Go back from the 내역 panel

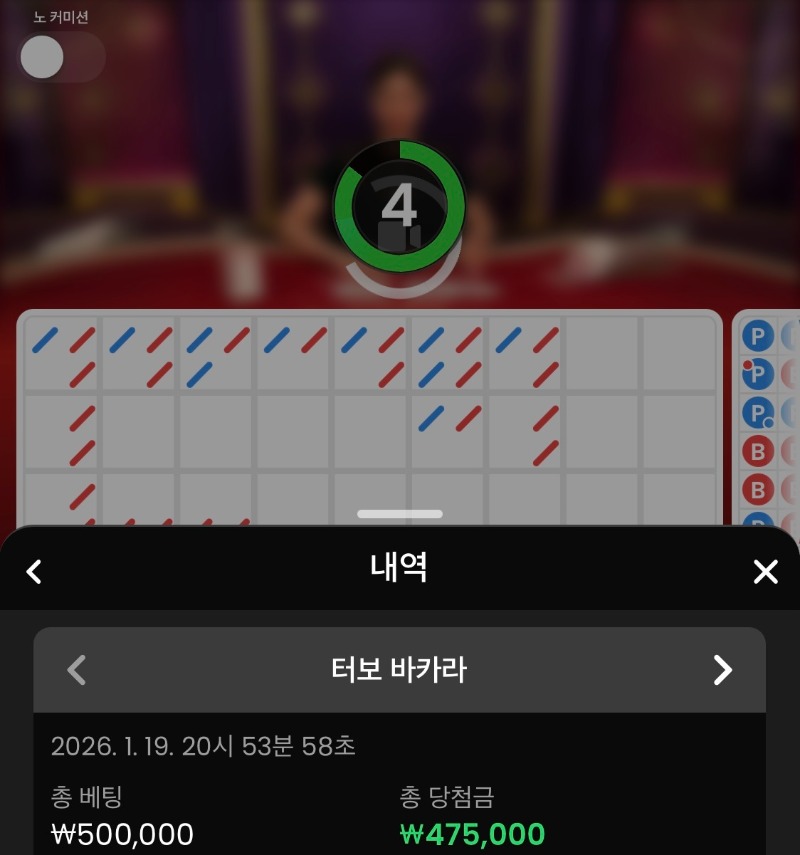34,572
